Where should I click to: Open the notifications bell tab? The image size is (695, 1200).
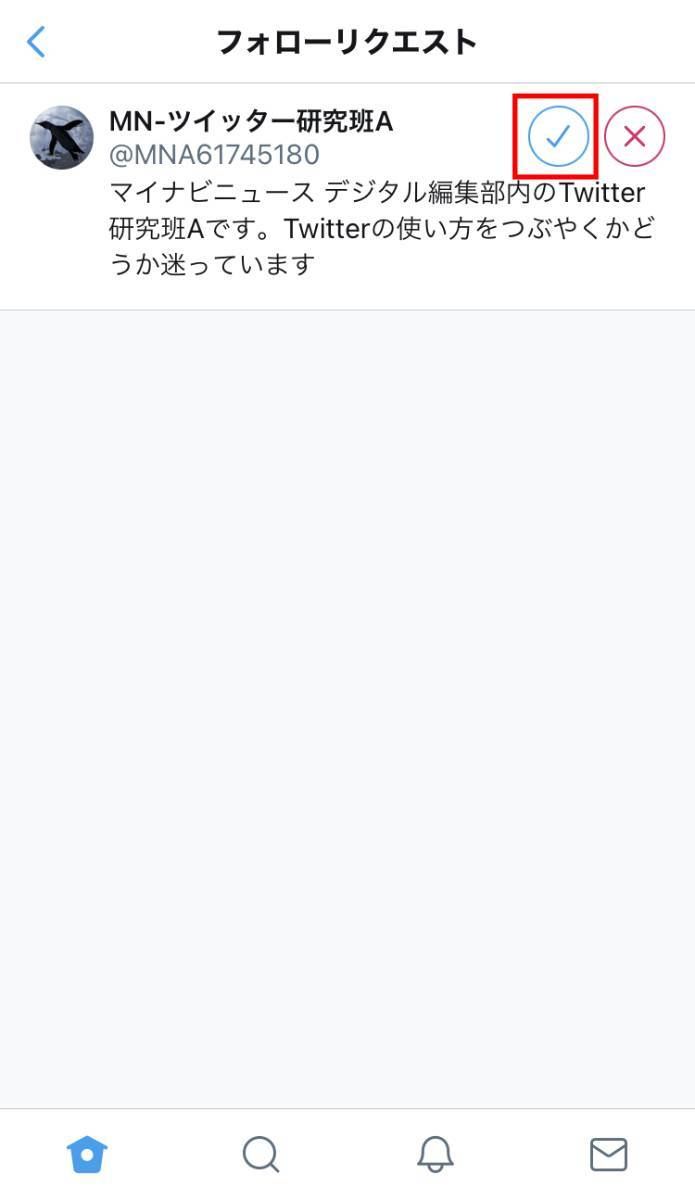tap(435, 1155)
